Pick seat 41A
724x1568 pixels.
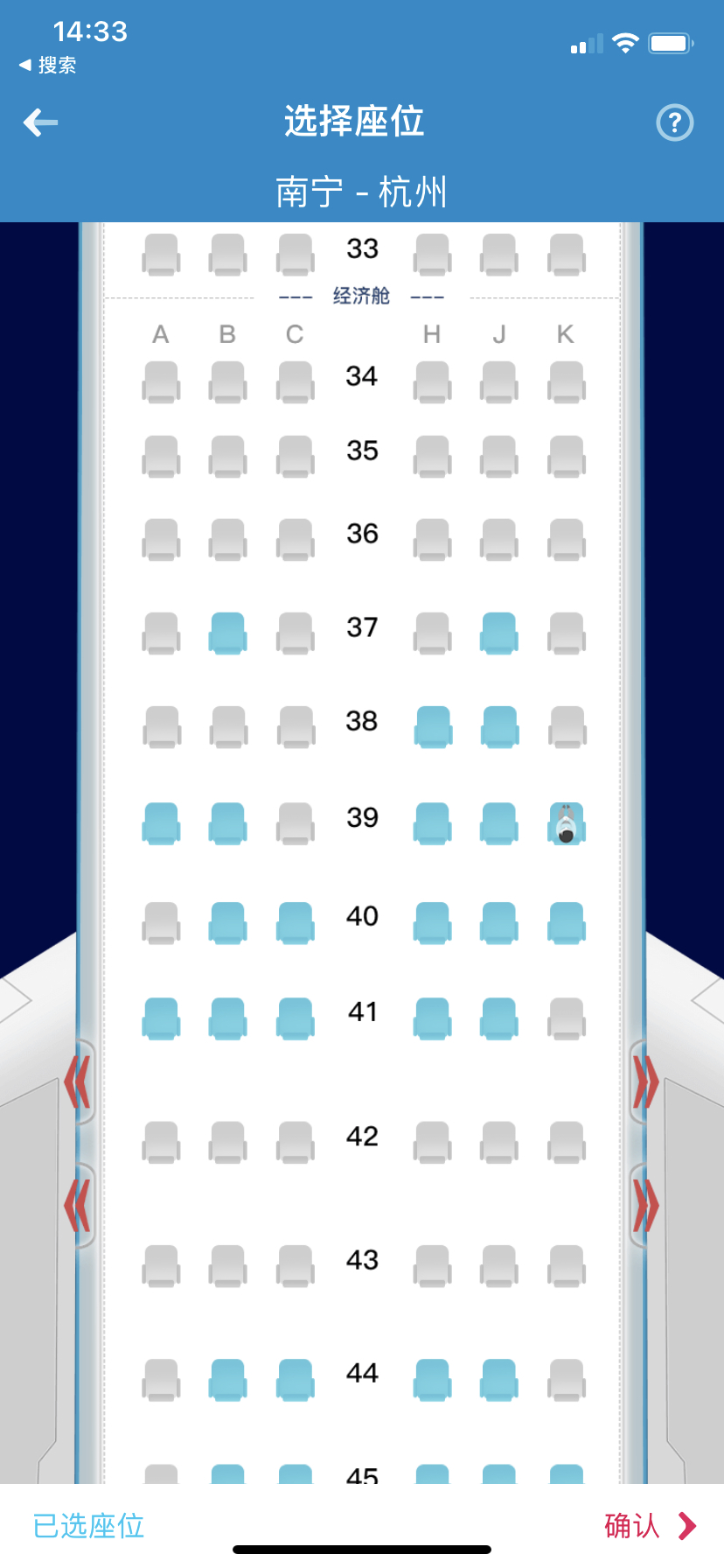[x=161, y=1018]
